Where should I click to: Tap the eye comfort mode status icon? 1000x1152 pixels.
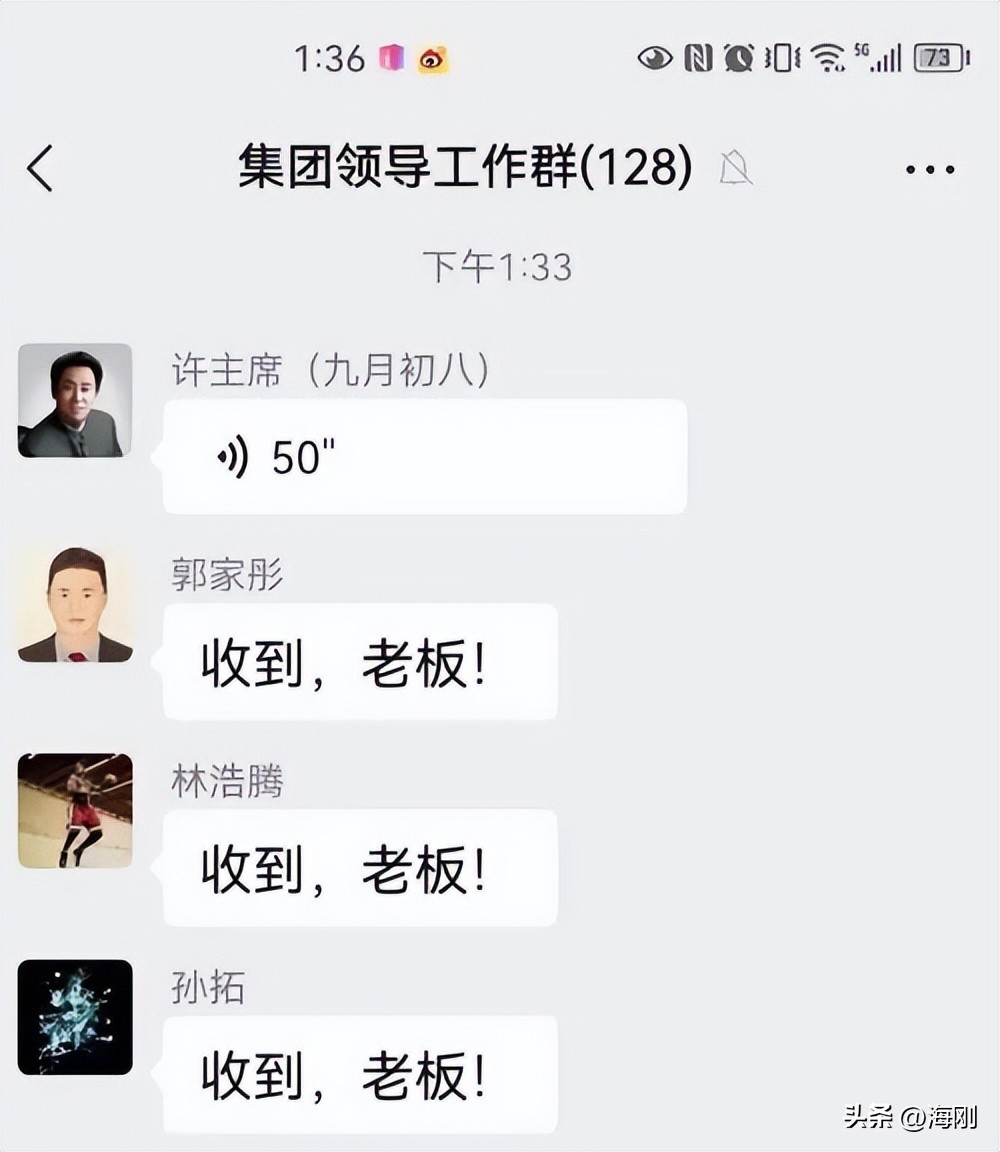tap(655, 60)
